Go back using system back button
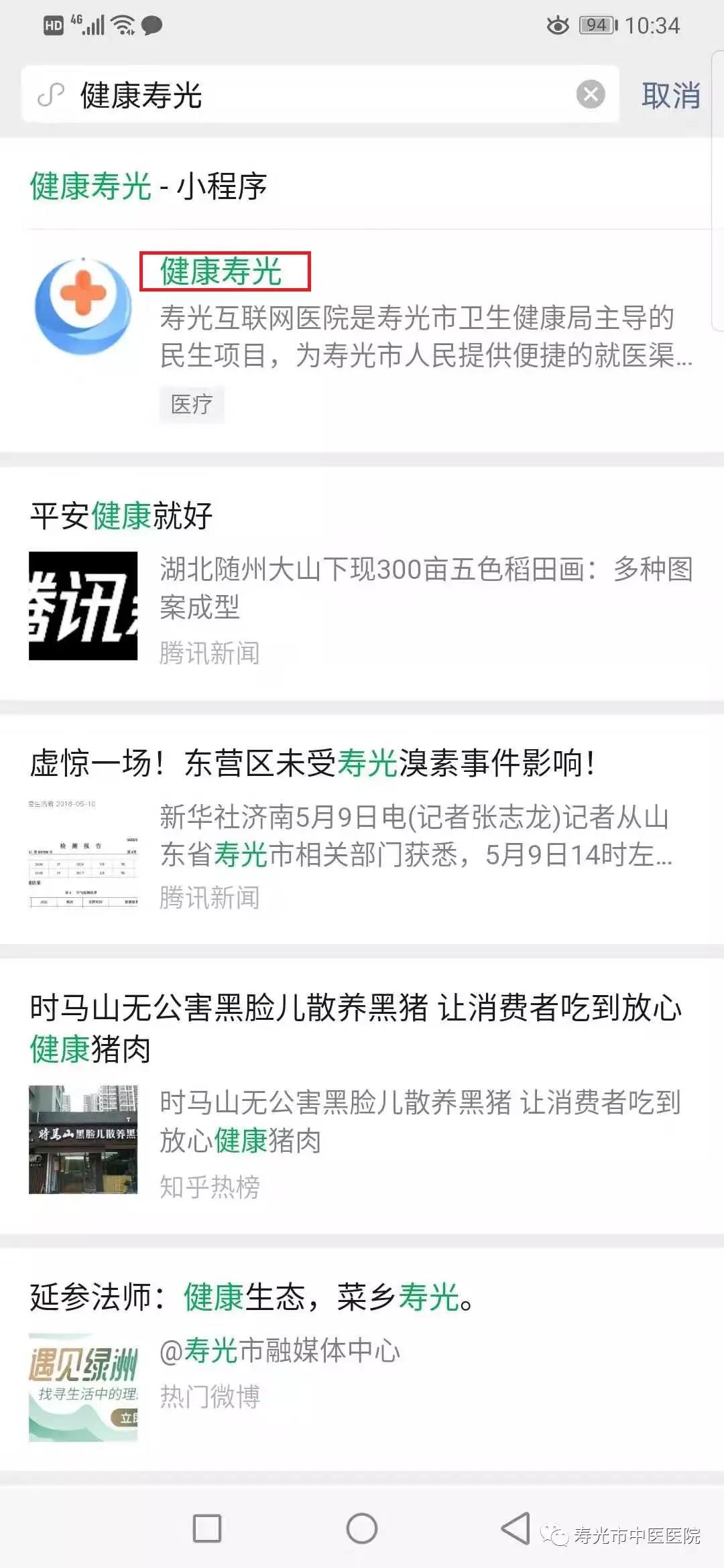 (516, 1528)
